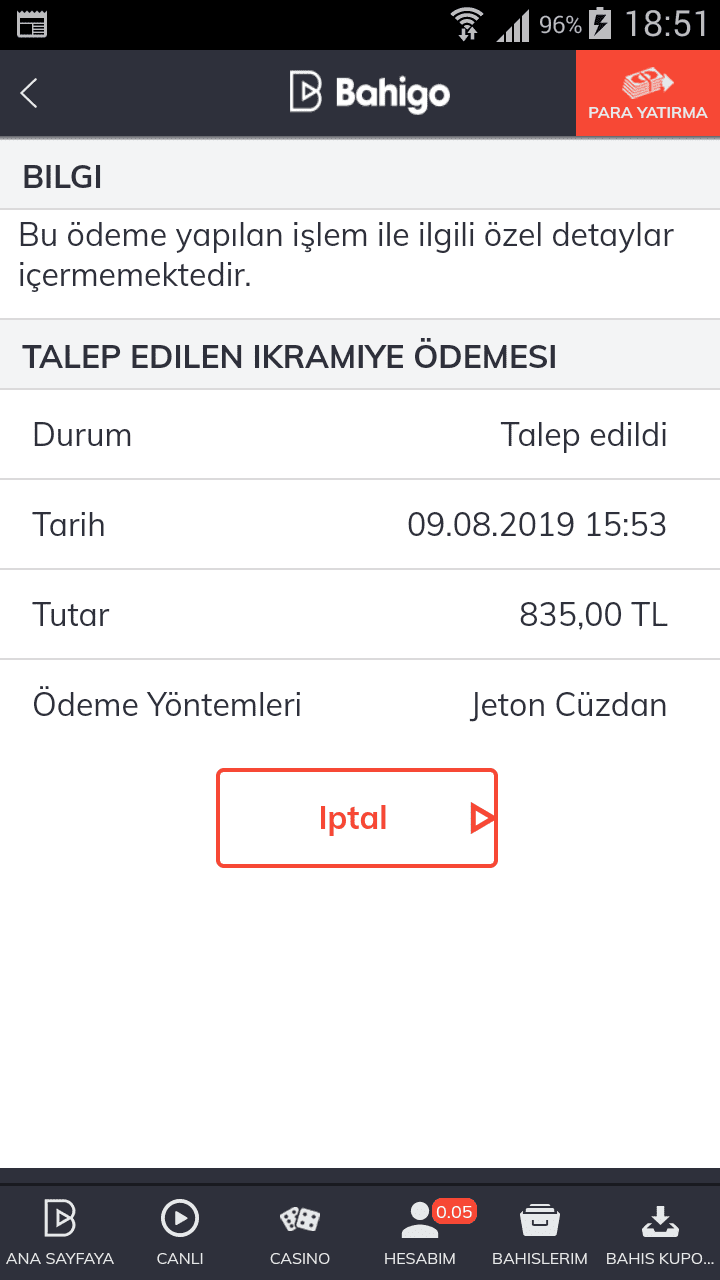
Task: Open the Bahis Kupo... tab
Action: pyautogui.click(x=660, y=1232)
